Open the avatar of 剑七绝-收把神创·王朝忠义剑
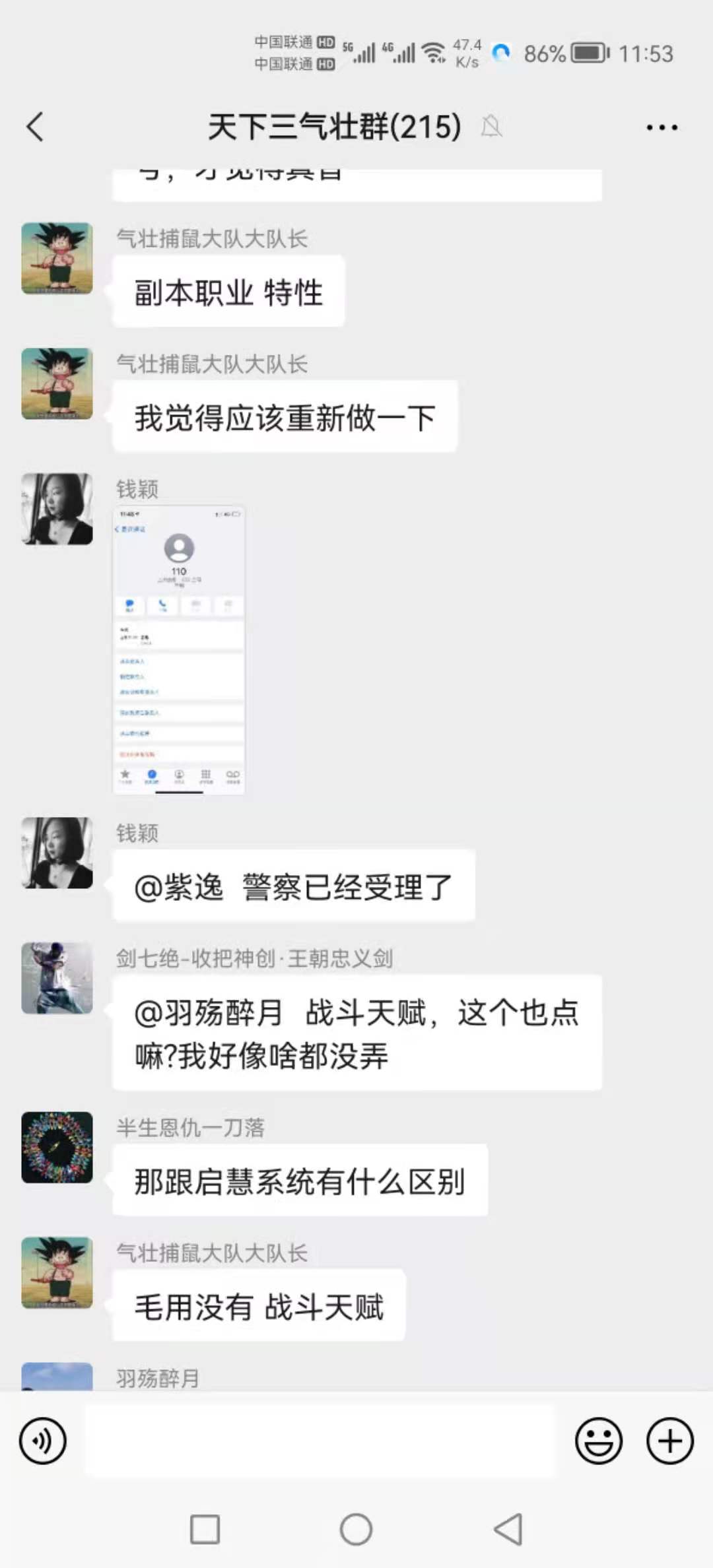The image size is (713, 1568). 57,978
